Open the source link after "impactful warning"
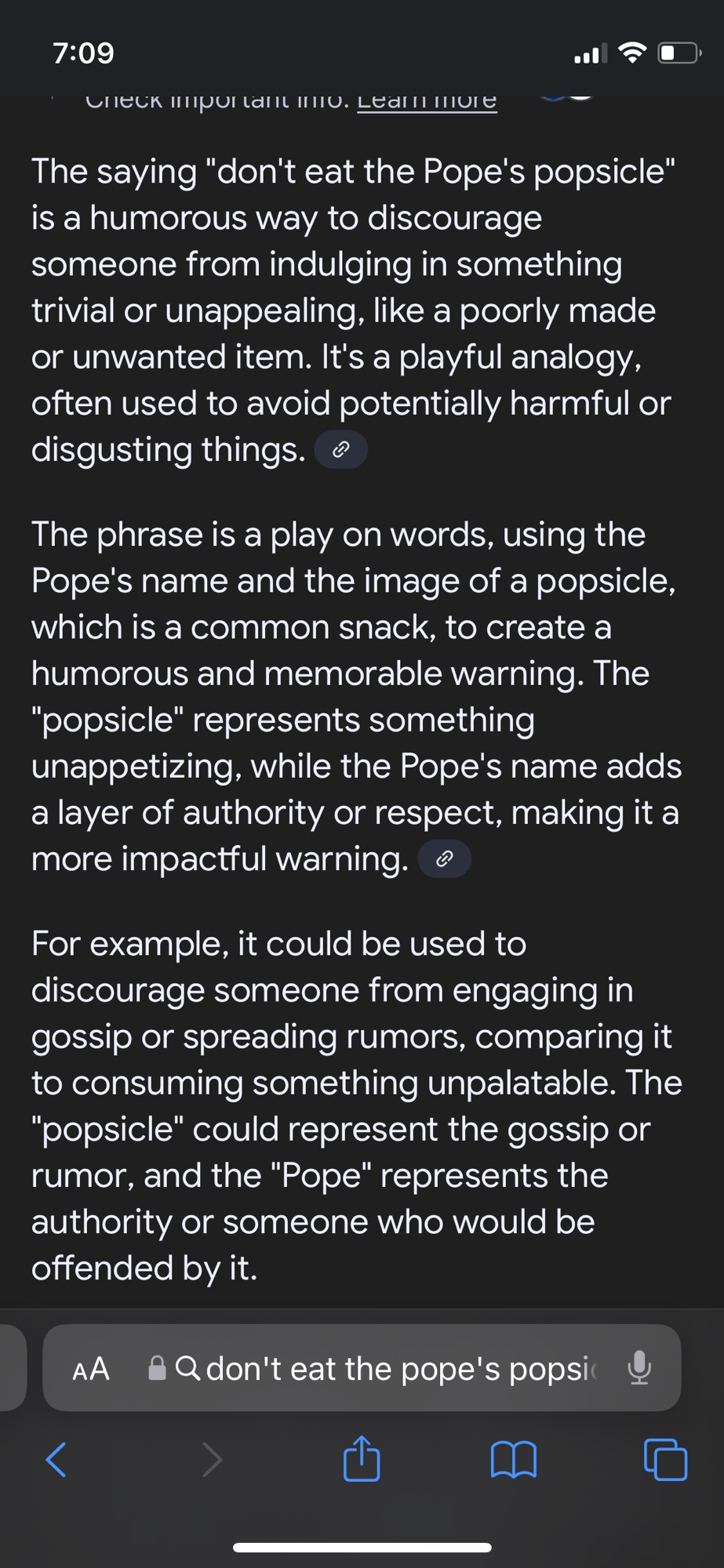This screenshot has height=1568, width=724. [444, 858]
